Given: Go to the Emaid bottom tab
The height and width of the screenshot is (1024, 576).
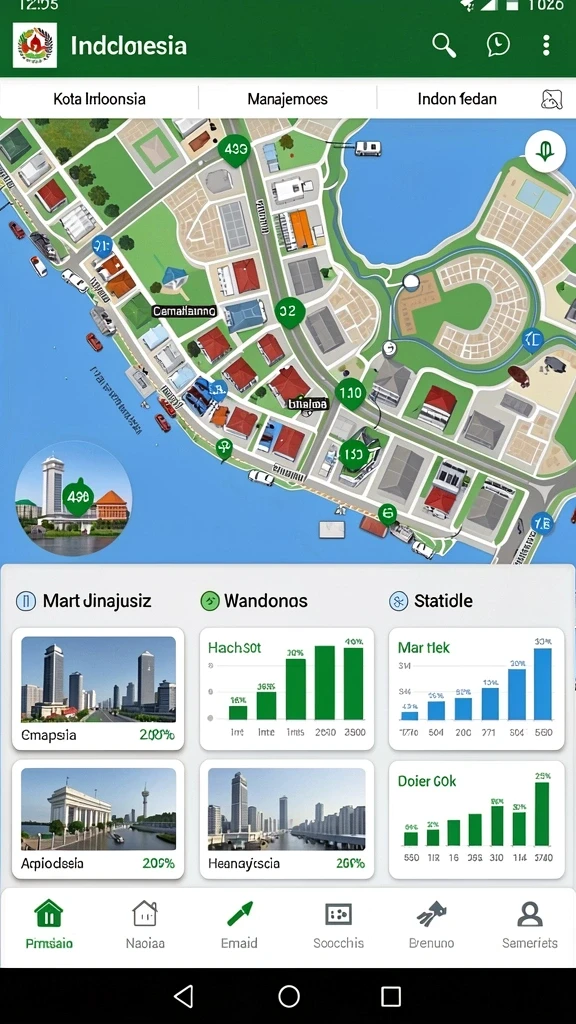Looking at the screenshot, I should point(239,925).
